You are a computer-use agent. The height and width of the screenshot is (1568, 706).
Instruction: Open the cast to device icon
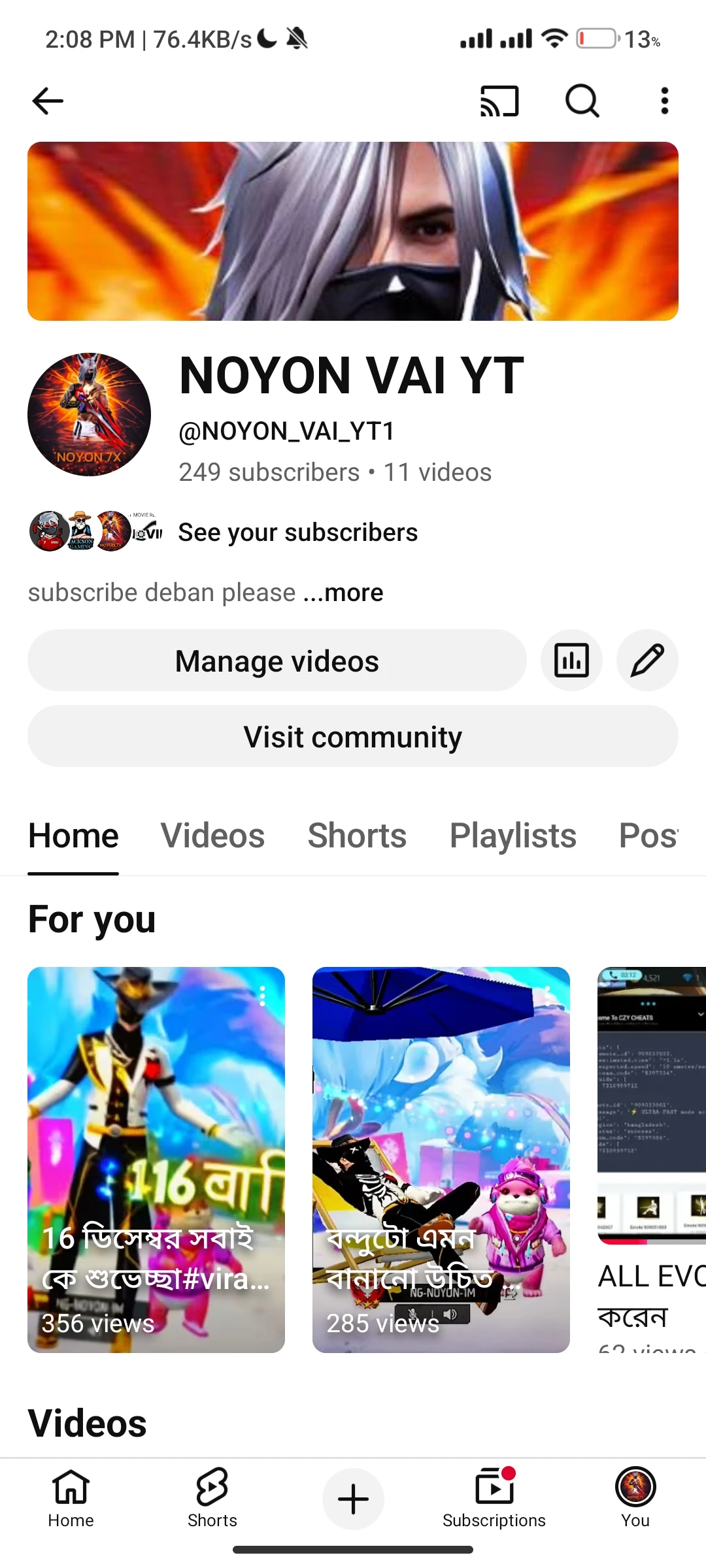[x=499, y=101]
